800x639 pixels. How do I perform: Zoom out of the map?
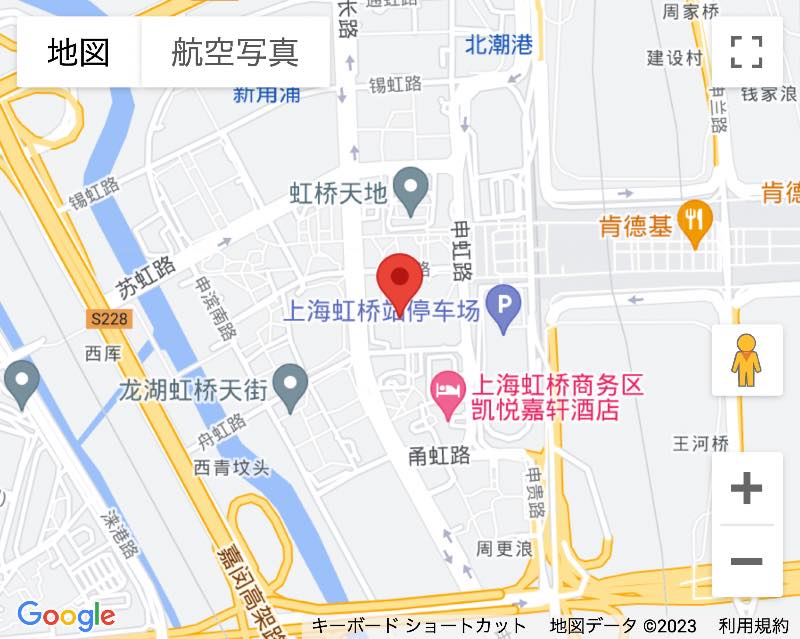[746, 561]
